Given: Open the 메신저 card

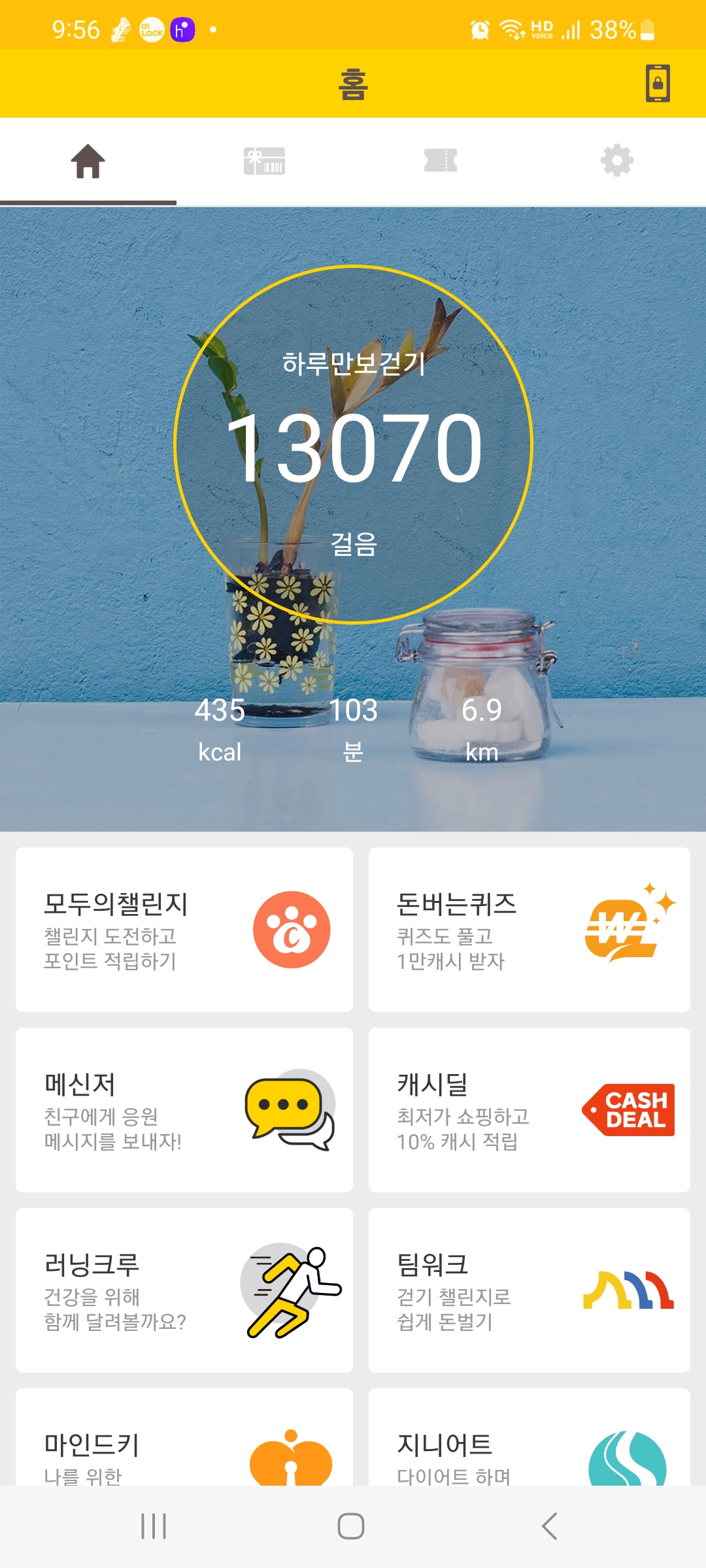Looking at the screenshot, I should pyautogui.click(x=184, y=1109).
